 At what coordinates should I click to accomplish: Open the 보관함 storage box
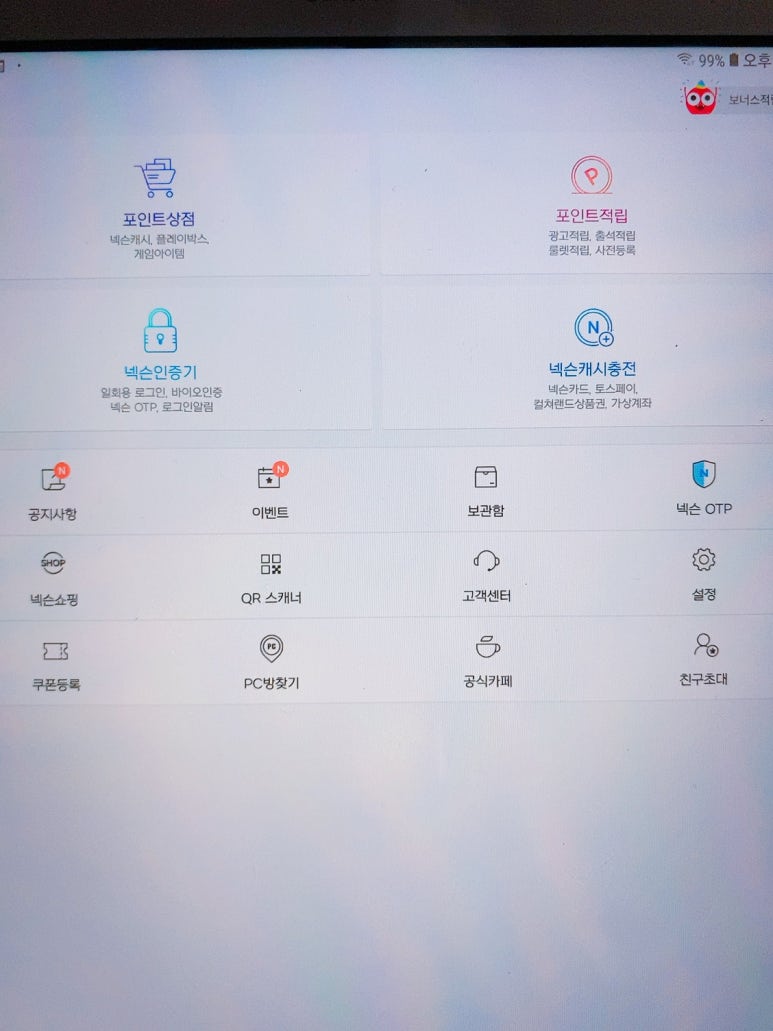click(x=486, y=490)
